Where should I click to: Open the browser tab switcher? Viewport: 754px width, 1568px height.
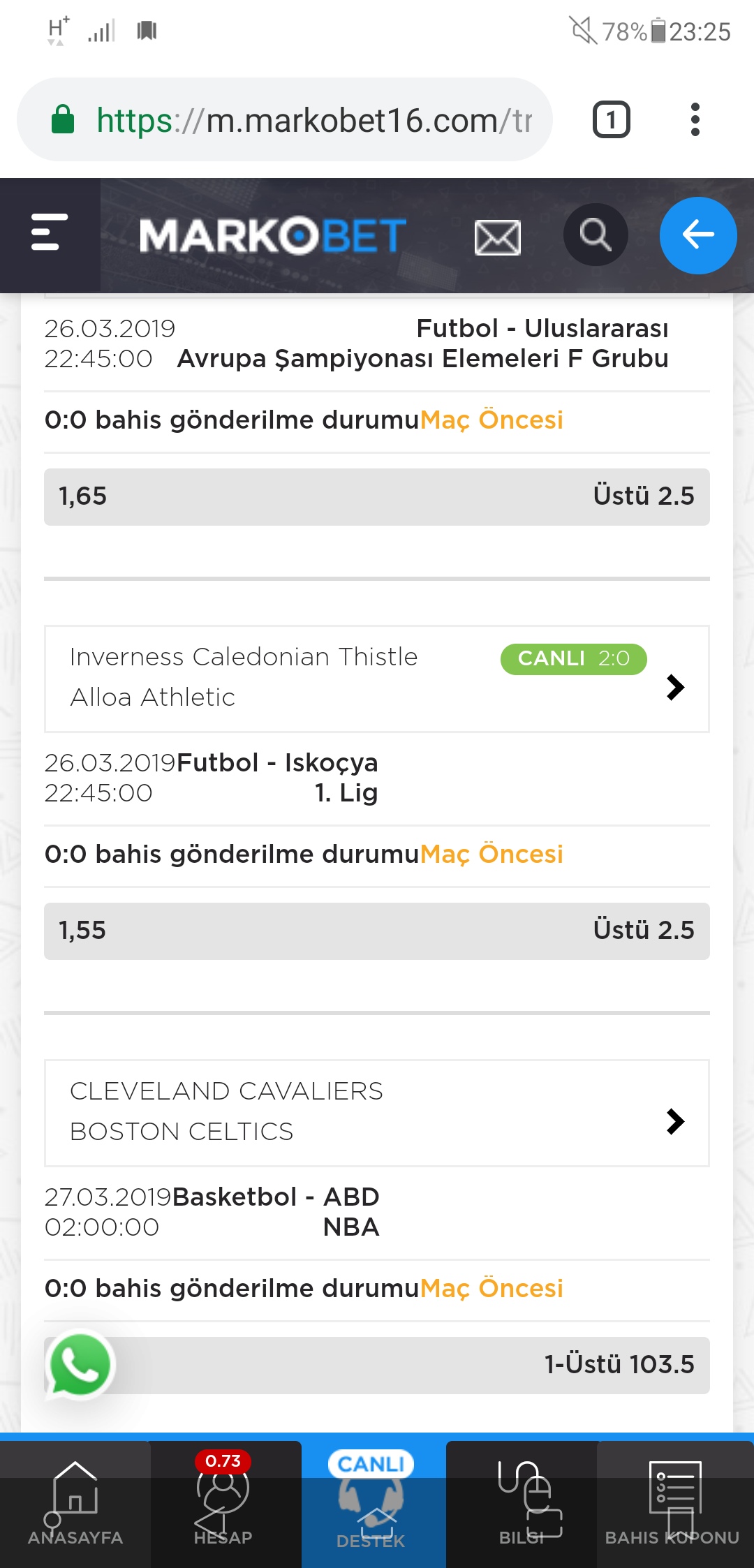[x=612, y=119]
